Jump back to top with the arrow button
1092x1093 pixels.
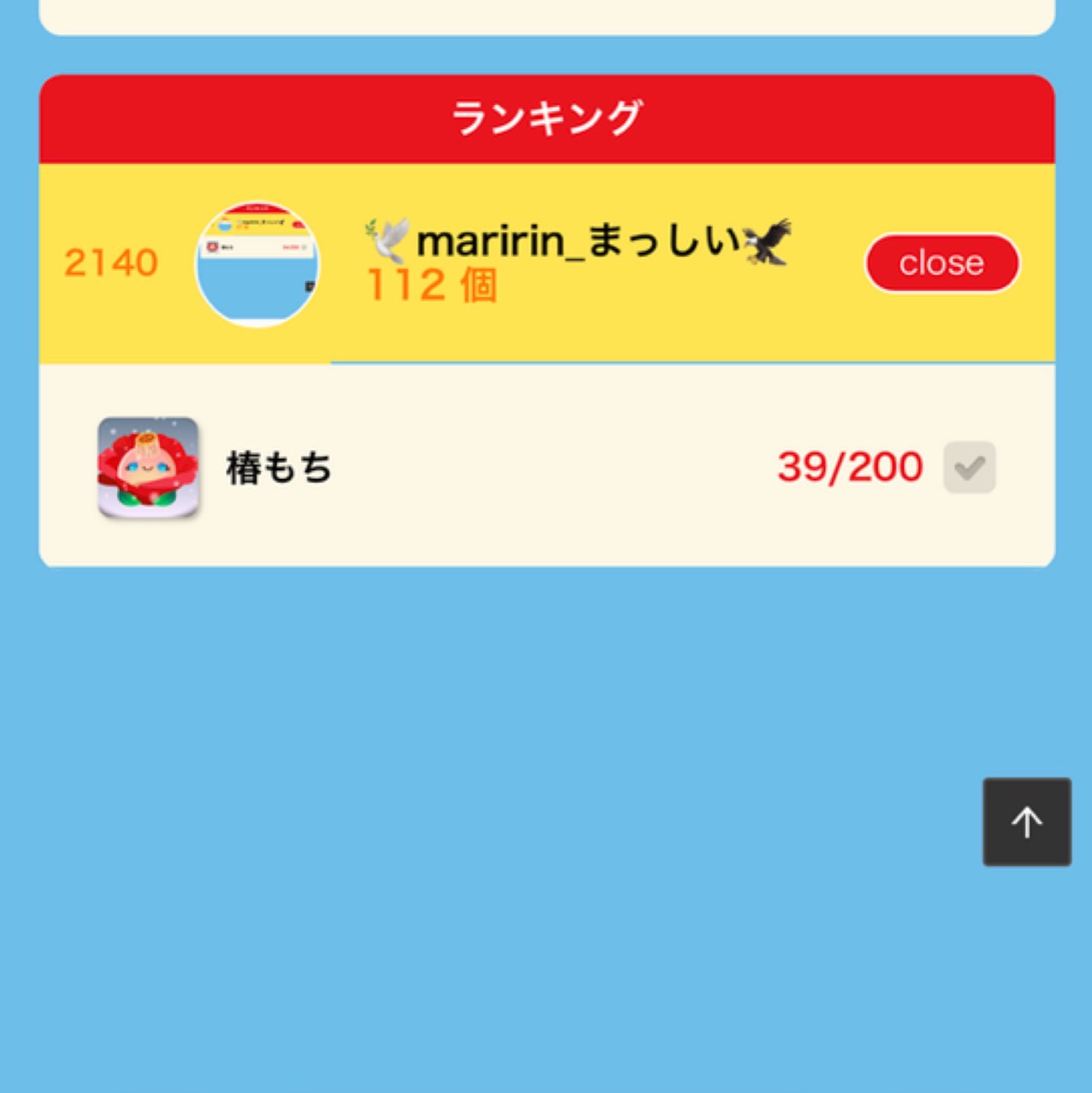click(1026, 822)
